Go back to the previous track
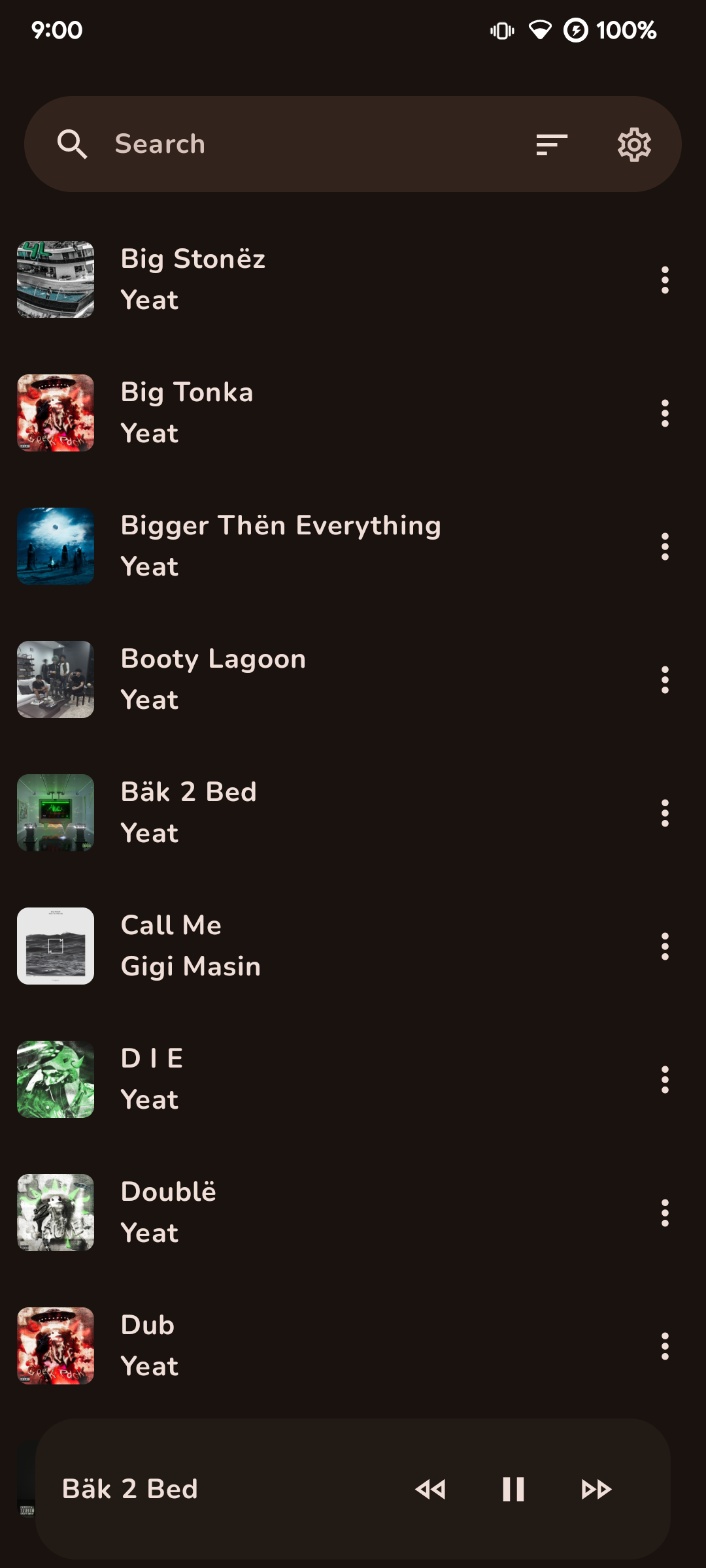The height and width of the screenshot is (1568, 706). pos(430,1490)
